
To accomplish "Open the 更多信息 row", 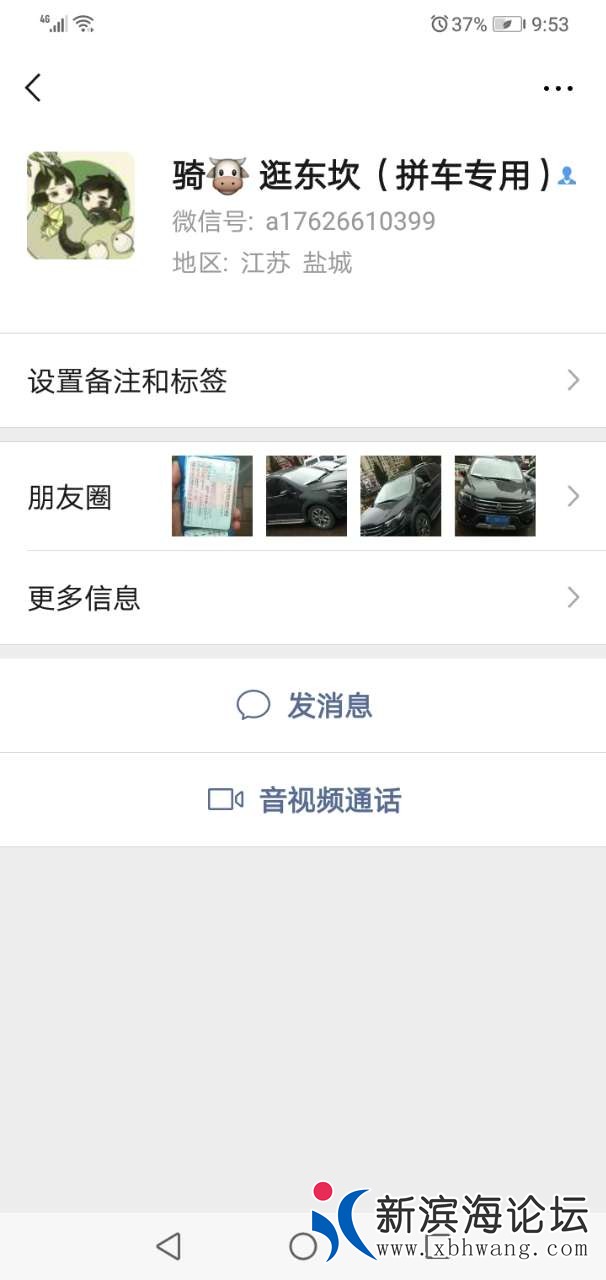I will (303, 598).
